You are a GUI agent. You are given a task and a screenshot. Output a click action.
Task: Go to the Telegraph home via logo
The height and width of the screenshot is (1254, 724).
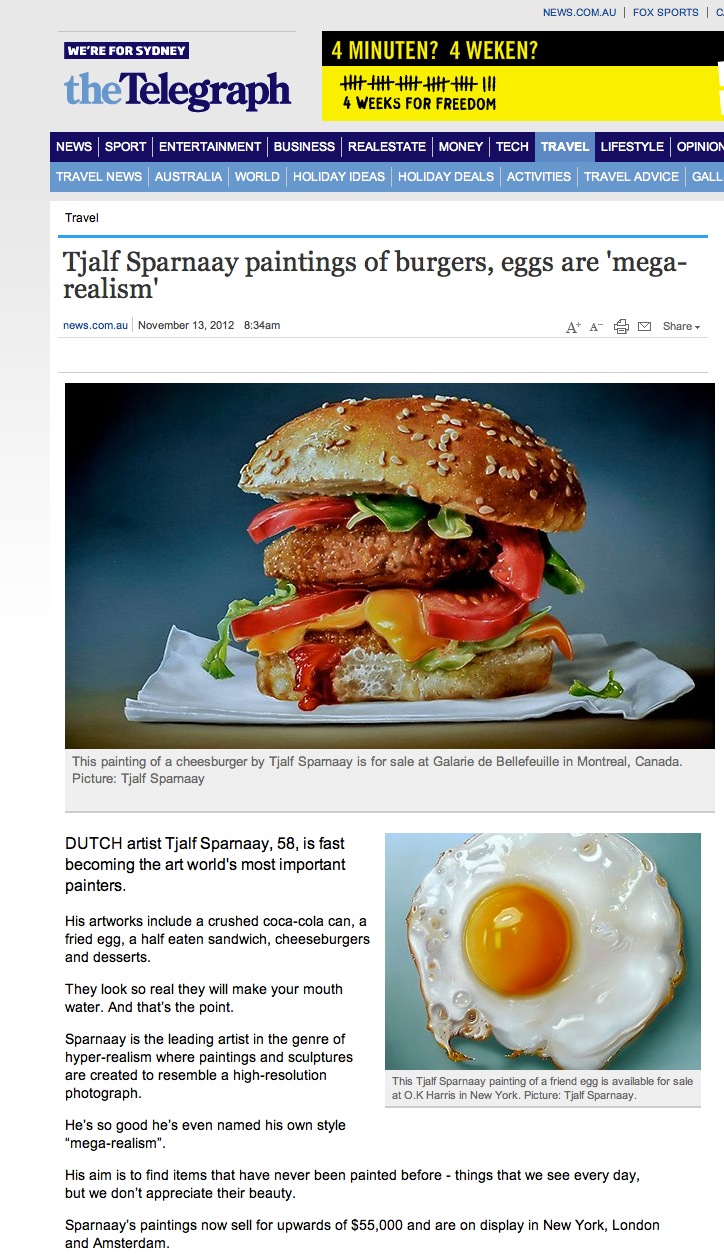177,91
